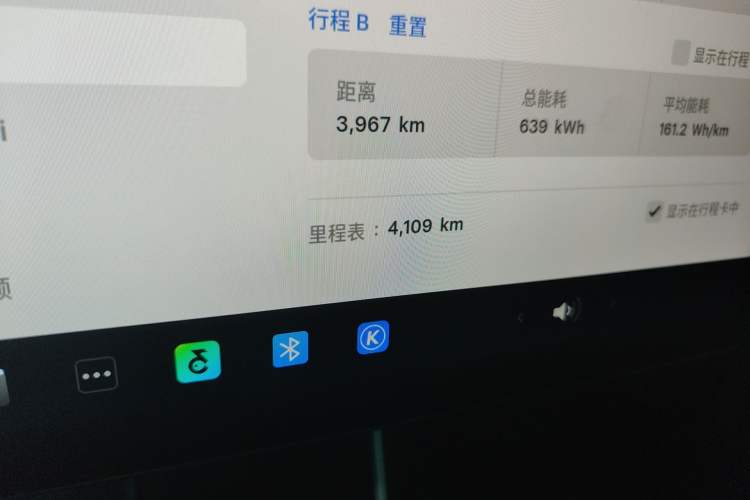Launch the green music app in dock

[x=197, y=361]
